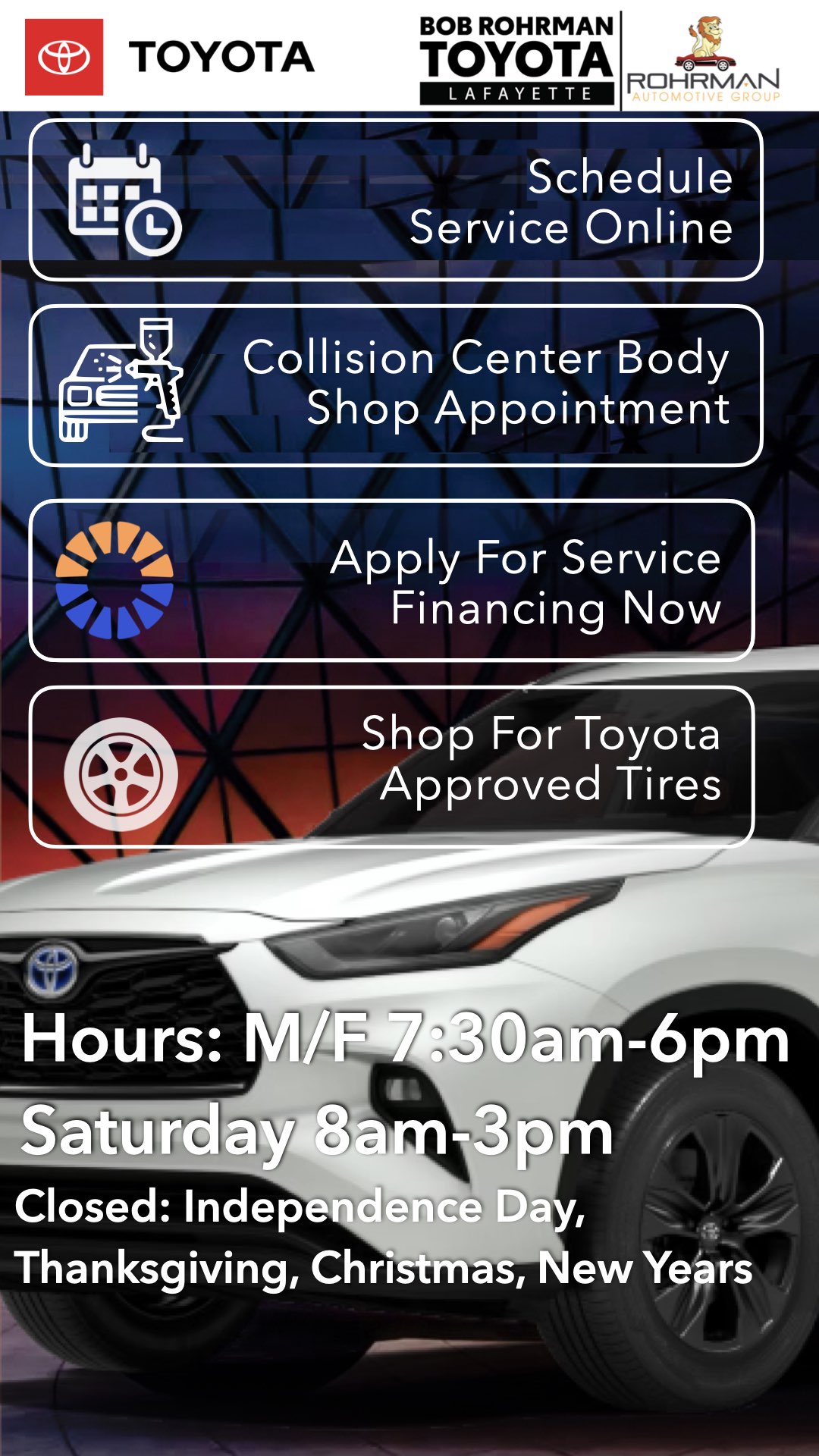Select Apply For Service Financing Now
819x1456 pixels.
392,580
